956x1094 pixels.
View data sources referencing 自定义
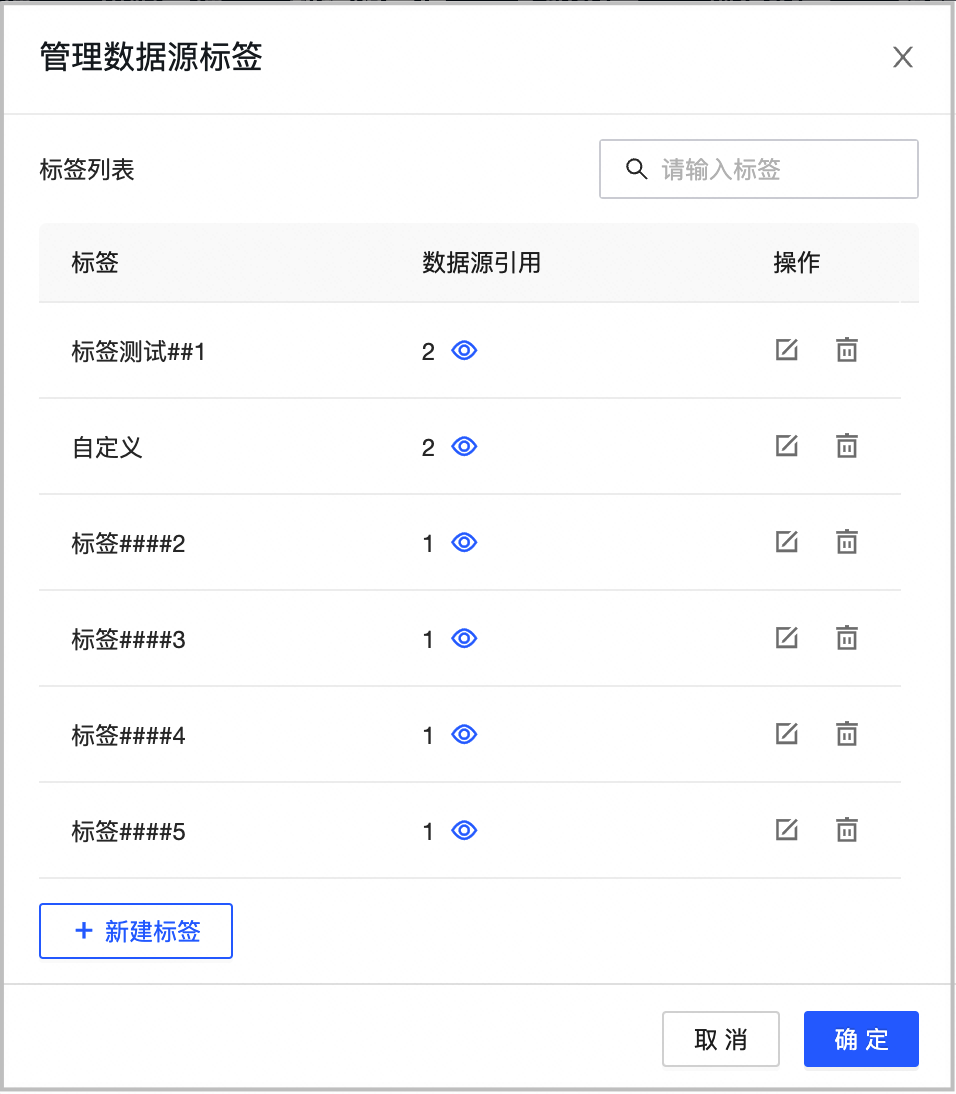pos(464,447)
